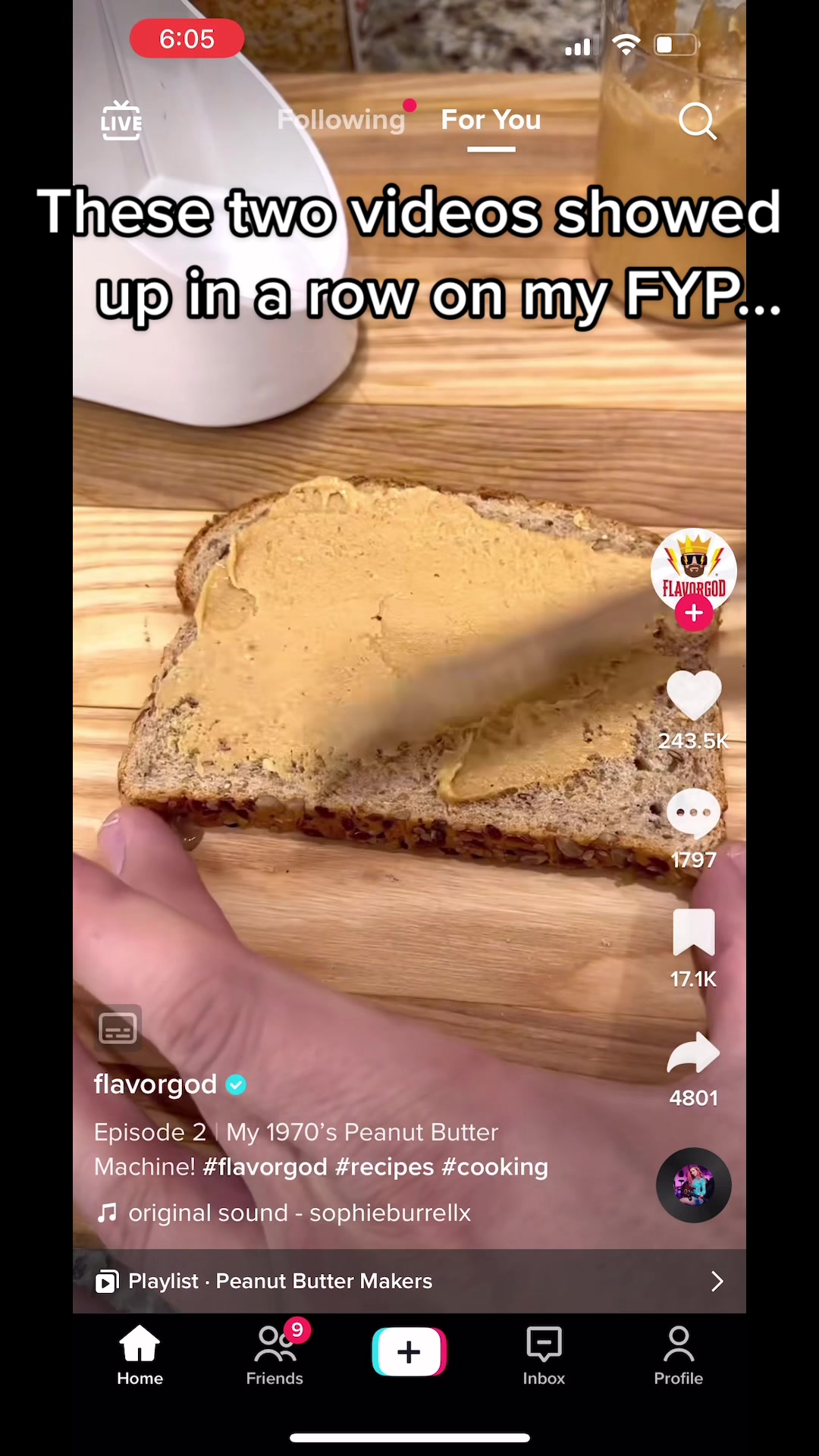Create a new video with the plus button
This screenshot has height=1456, width=819.
pos(409,1351)
